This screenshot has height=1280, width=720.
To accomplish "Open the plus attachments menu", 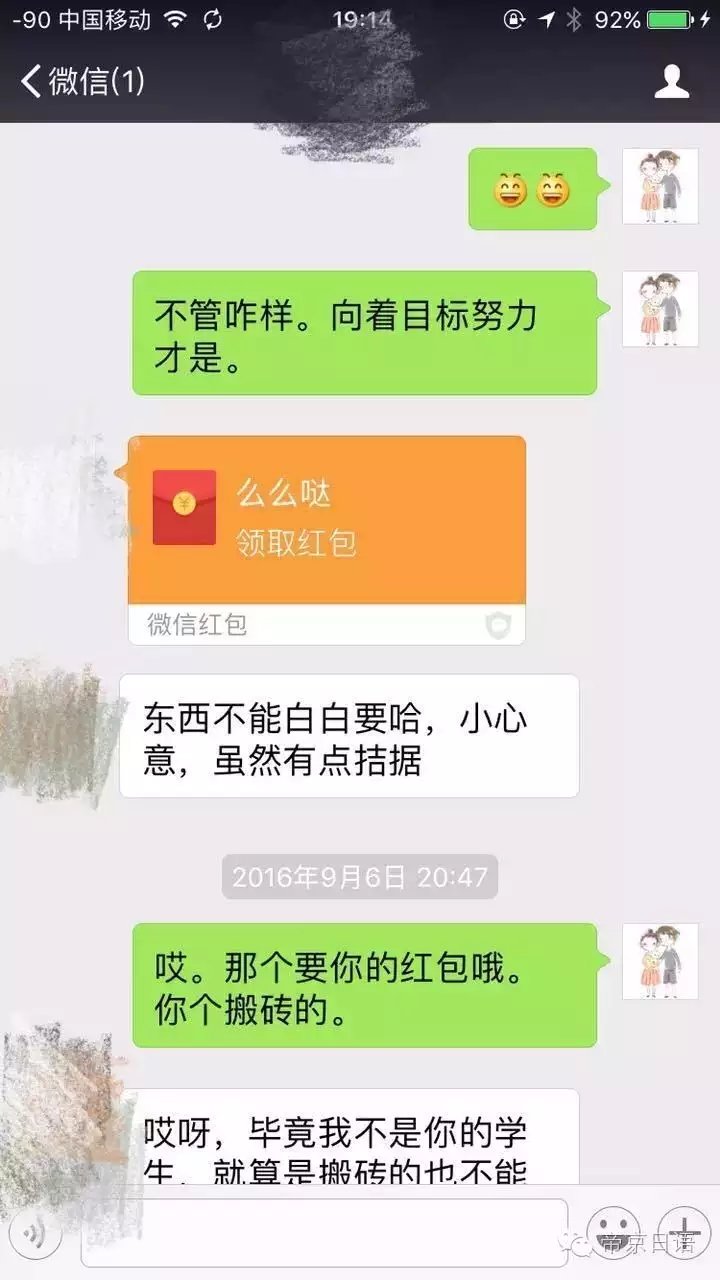I will point(684,1232).
